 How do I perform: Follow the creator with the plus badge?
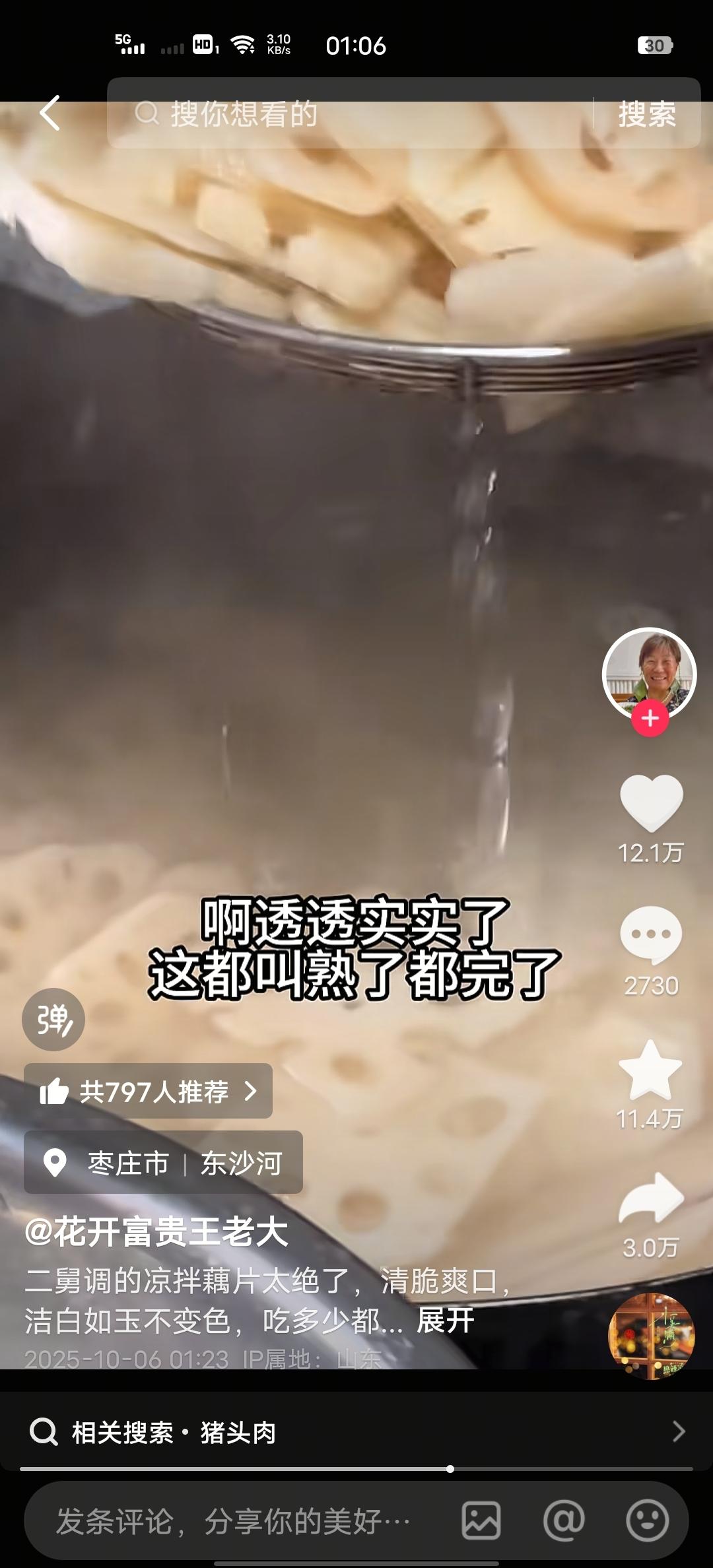pos(650,718)
